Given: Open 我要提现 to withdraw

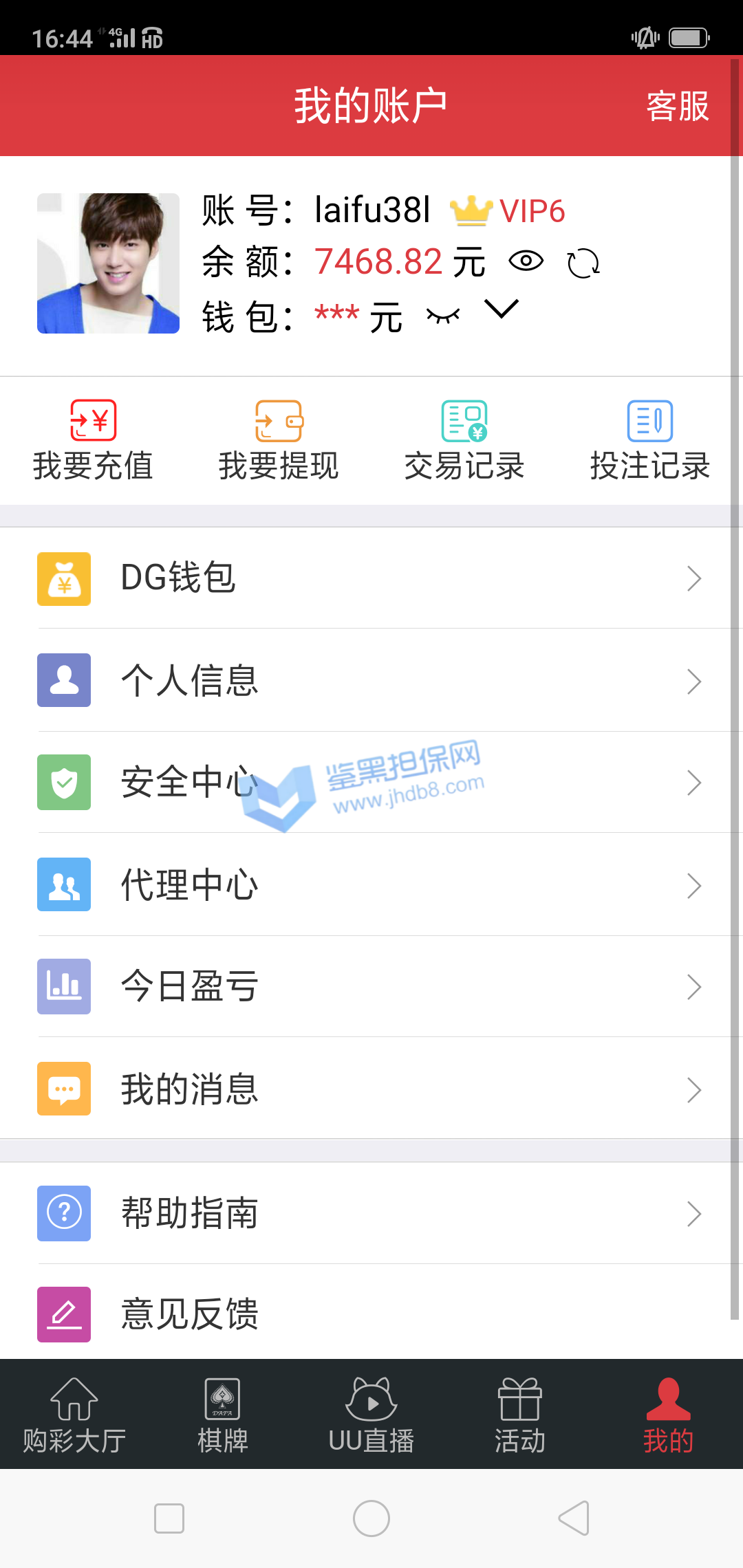Looking at the screenshot, I should click(x=279, y=440).
